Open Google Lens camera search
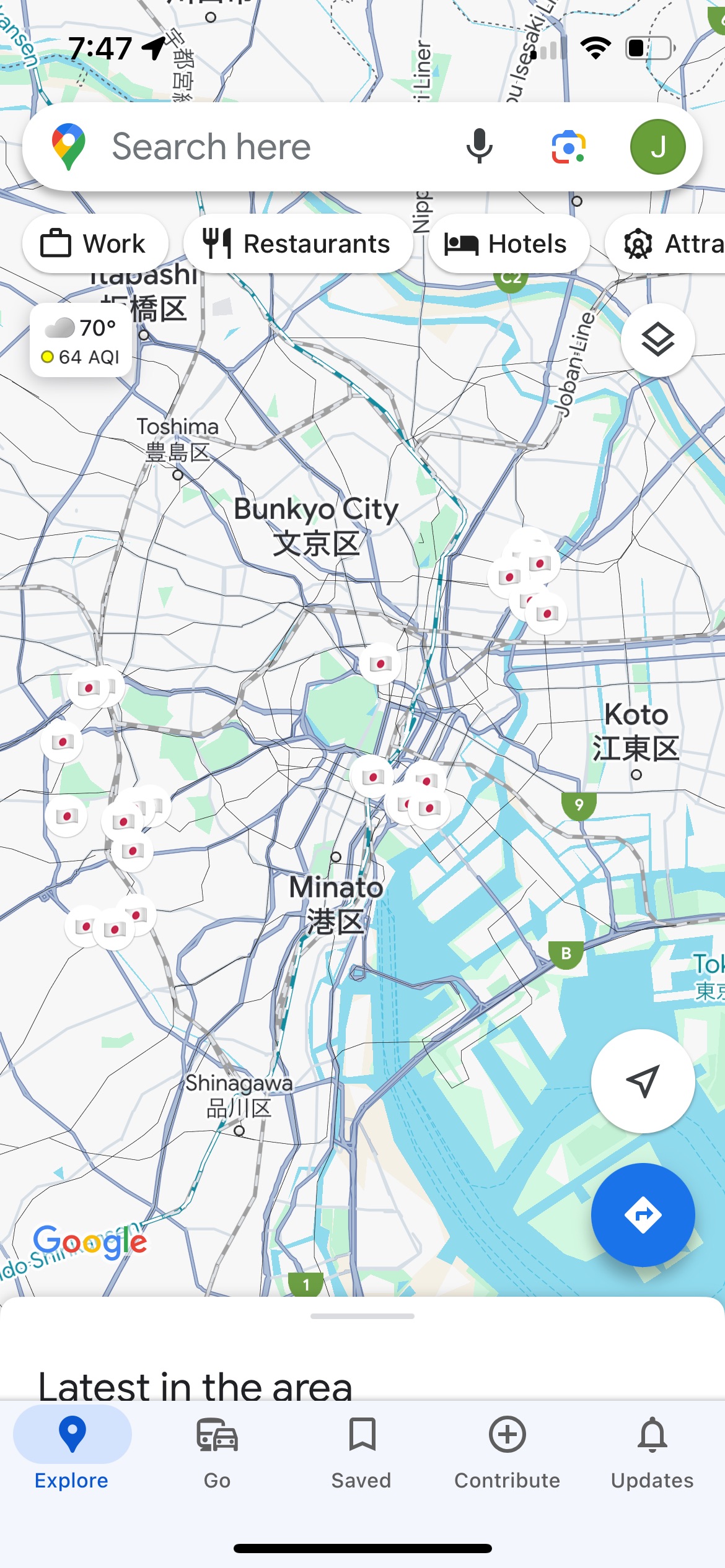The height and width of the screenshot is (1568, 725). coord(568,147)
